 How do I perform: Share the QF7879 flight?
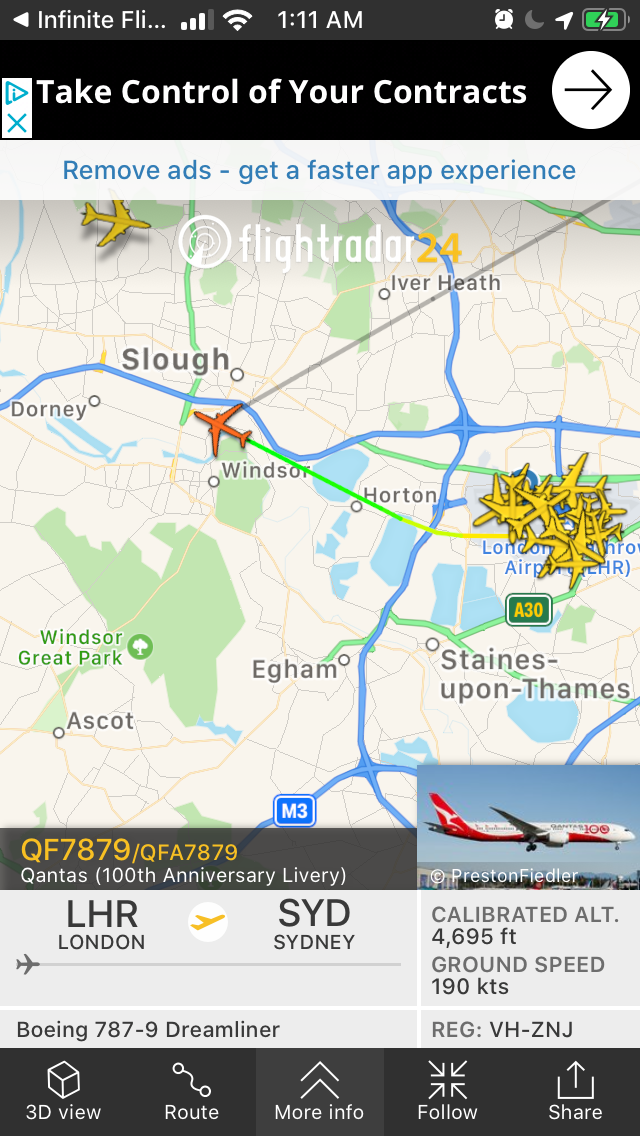tap(575, 1092)
